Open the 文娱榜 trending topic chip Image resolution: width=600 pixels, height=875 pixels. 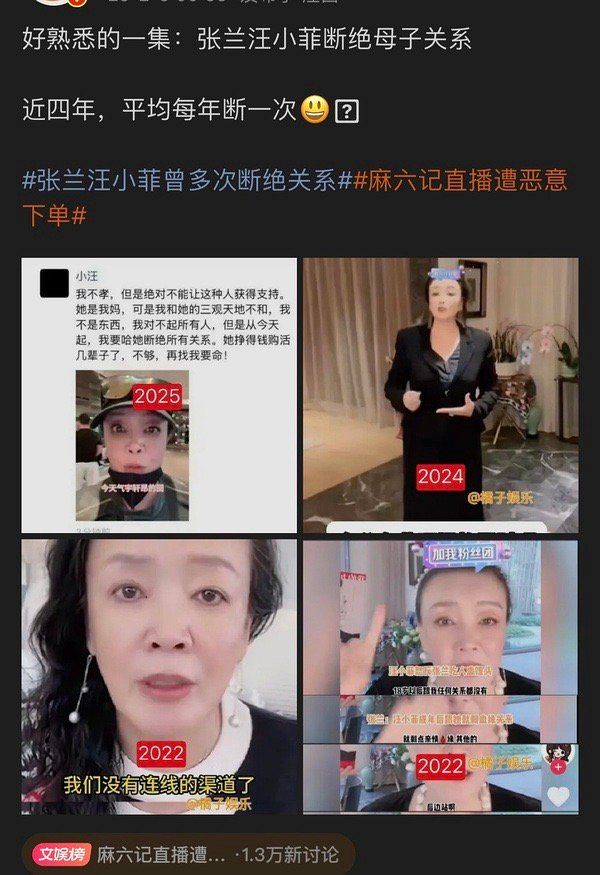(x=190, y=854)
